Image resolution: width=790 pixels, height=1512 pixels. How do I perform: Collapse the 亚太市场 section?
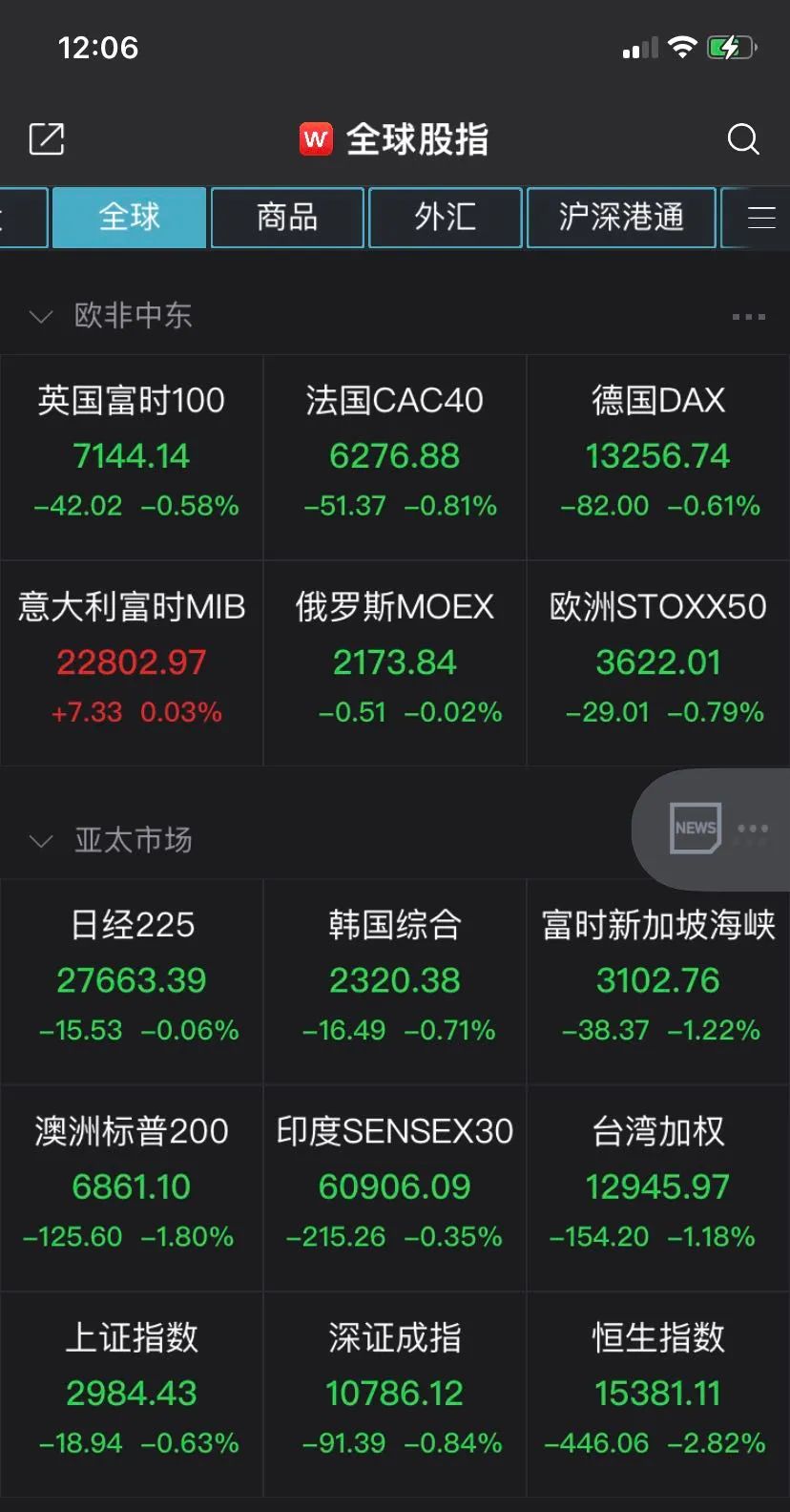[41, 841]
